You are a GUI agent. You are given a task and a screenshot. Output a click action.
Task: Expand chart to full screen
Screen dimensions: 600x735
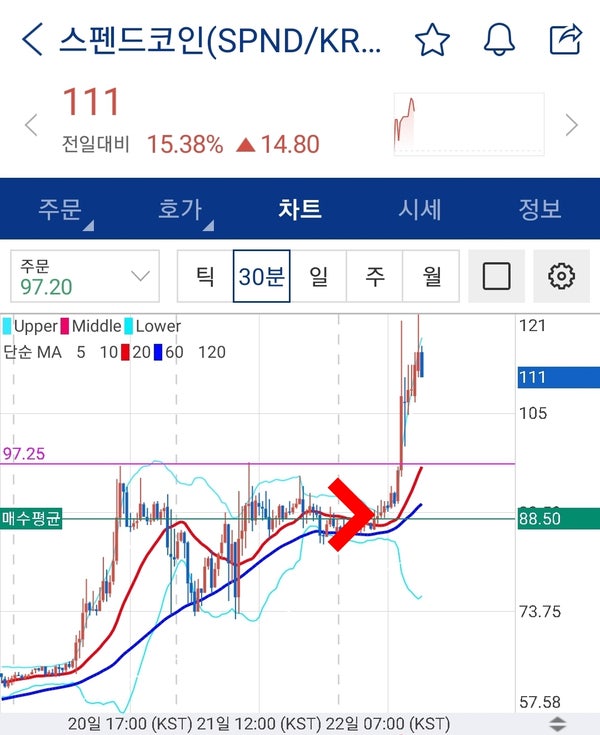coord(497,276)
